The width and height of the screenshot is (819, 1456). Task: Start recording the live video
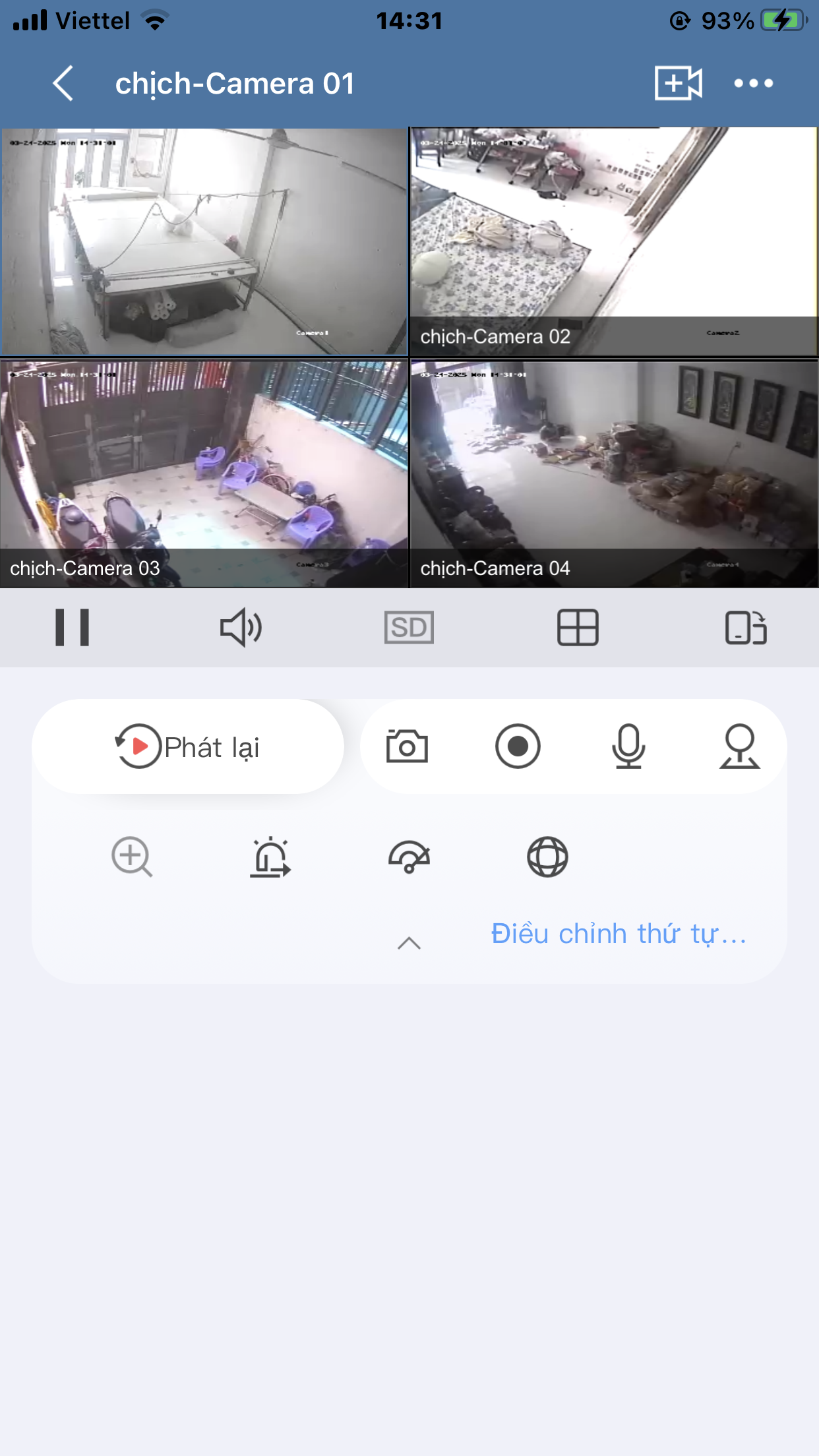(x=518, y=746)
